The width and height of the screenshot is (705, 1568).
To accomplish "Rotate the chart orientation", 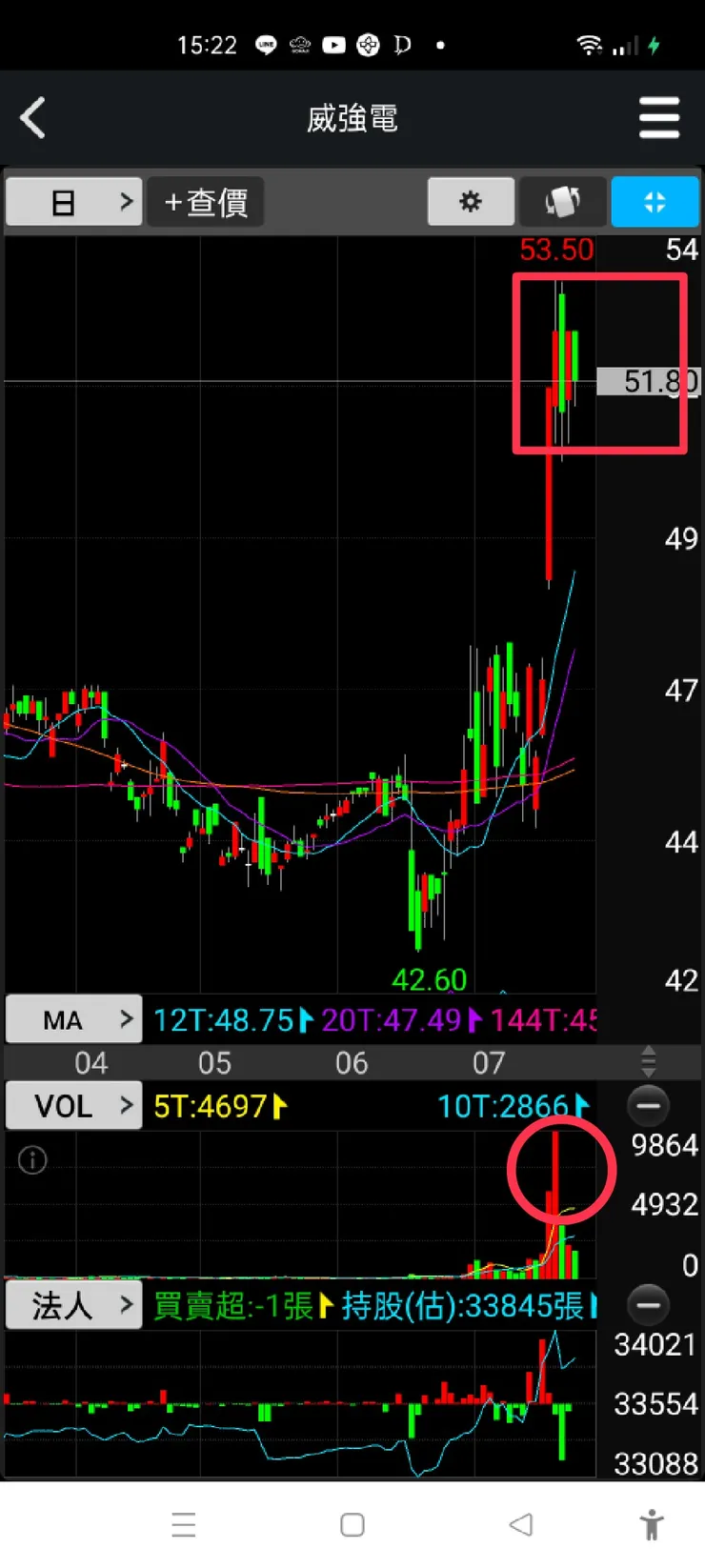I will pos(562,202).
